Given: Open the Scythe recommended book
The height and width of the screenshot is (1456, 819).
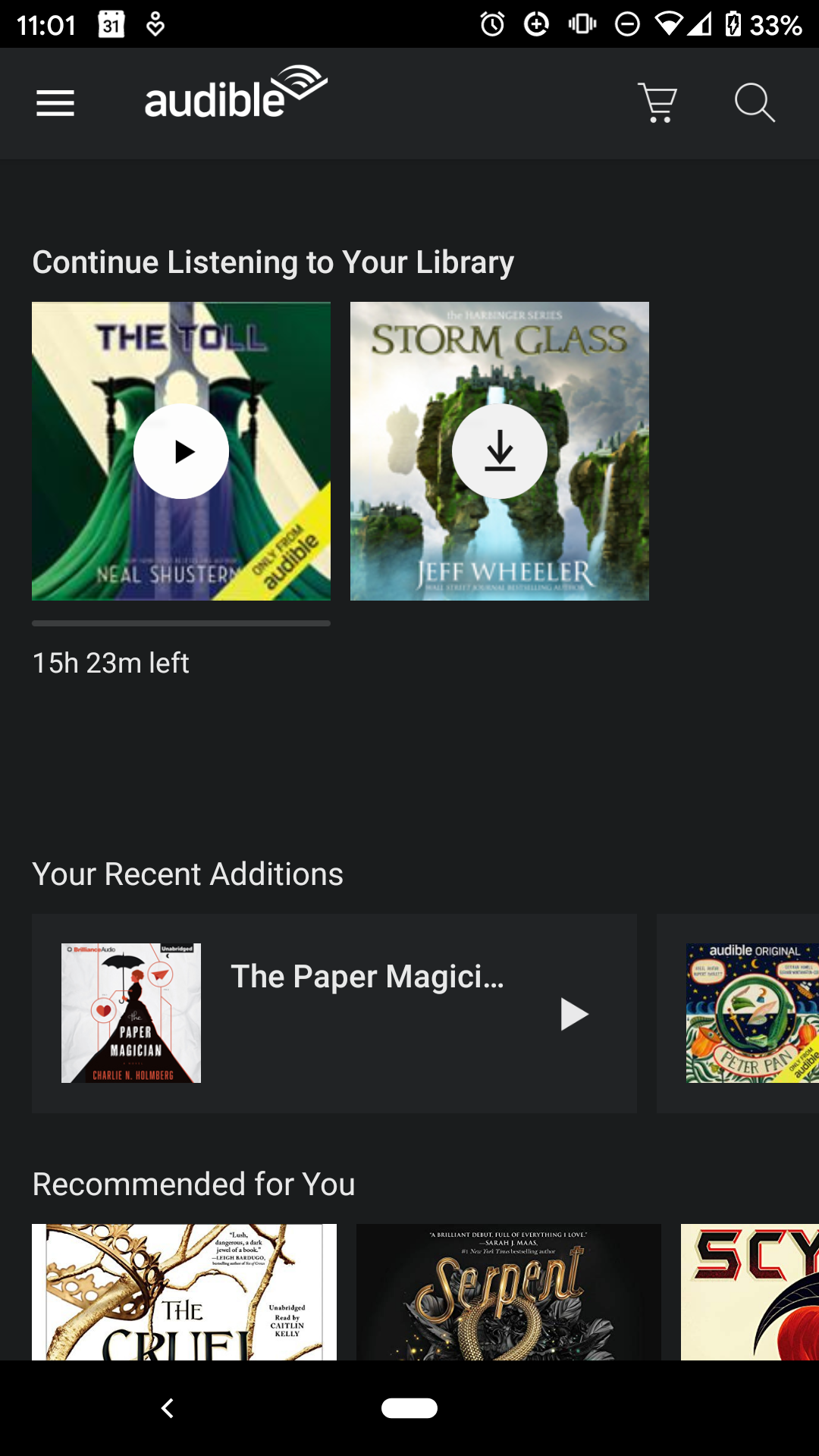Looking at the screenshot, I should pos(749,1291).
